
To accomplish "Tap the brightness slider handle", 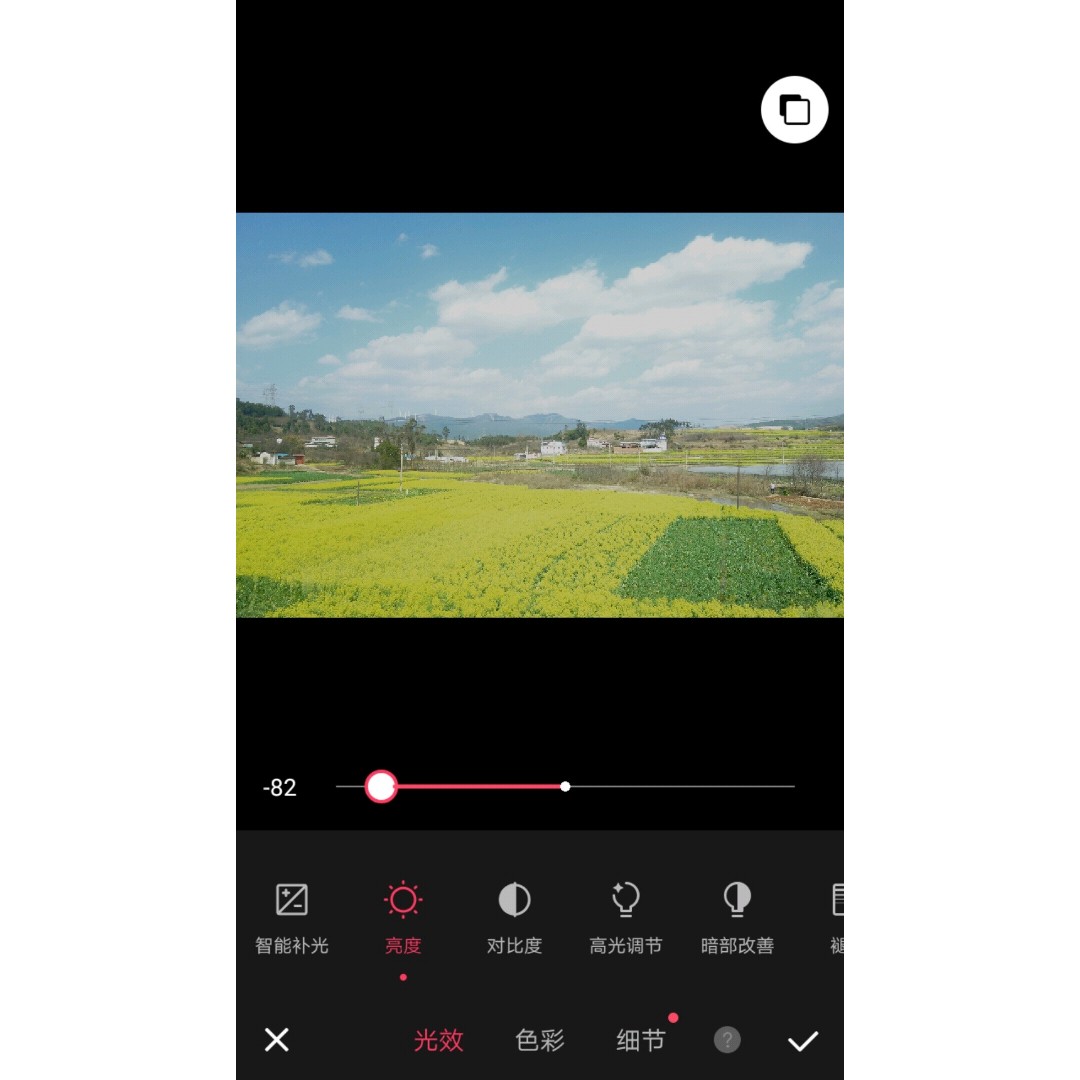I will pos(381,787).
